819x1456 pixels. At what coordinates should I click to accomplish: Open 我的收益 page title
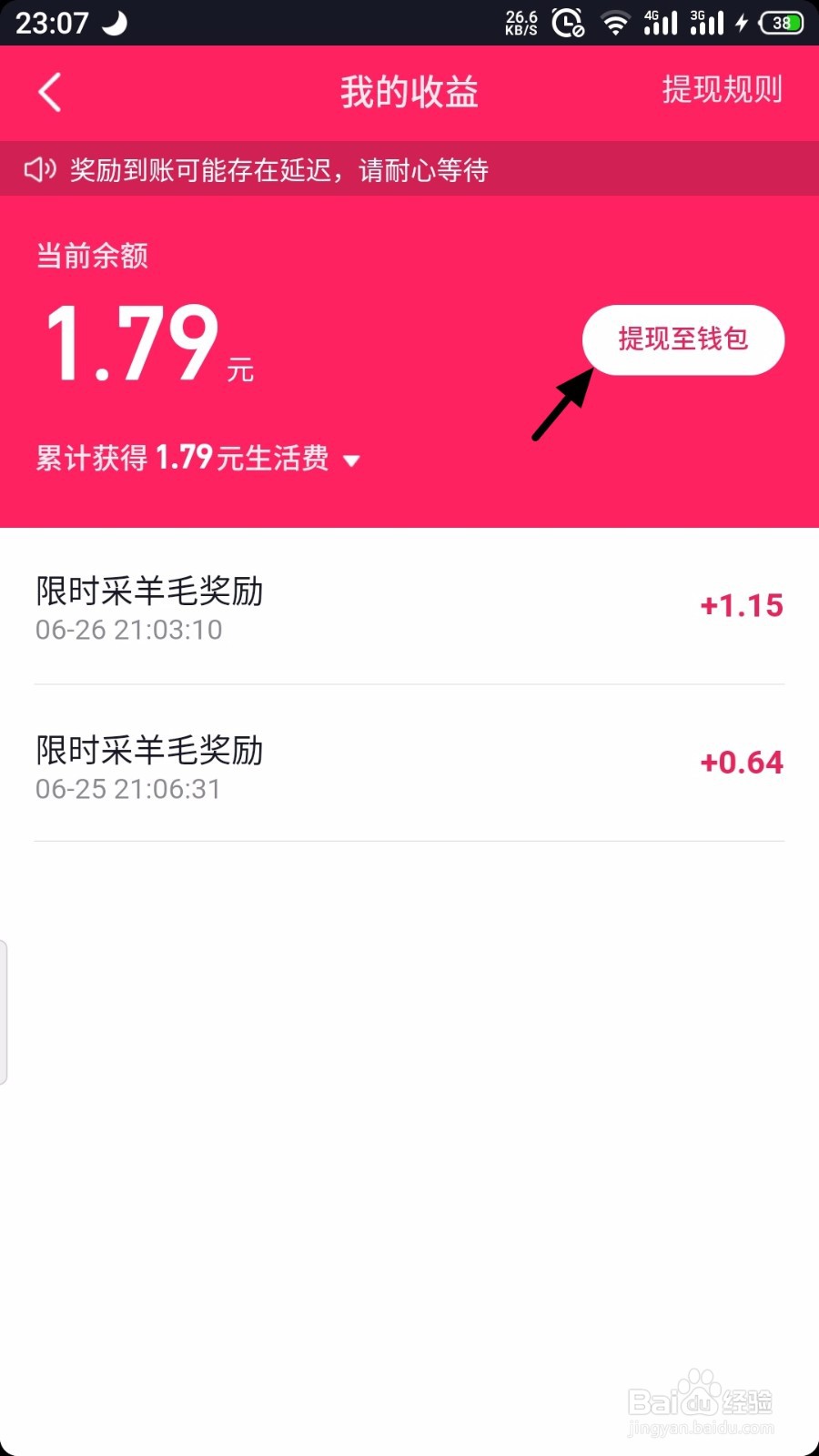pyautogui.click(x=408, y=91)
